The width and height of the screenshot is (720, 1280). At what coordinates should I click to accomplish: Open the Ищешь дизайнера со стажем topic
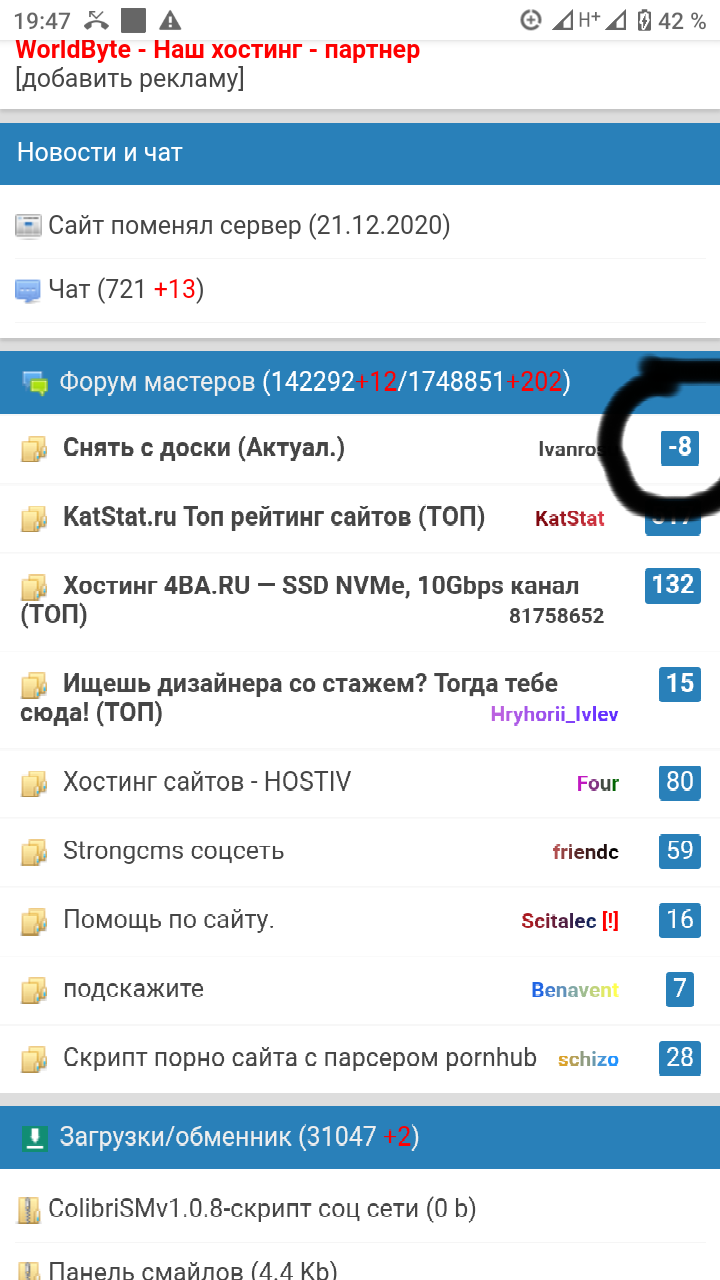[310, 684]
